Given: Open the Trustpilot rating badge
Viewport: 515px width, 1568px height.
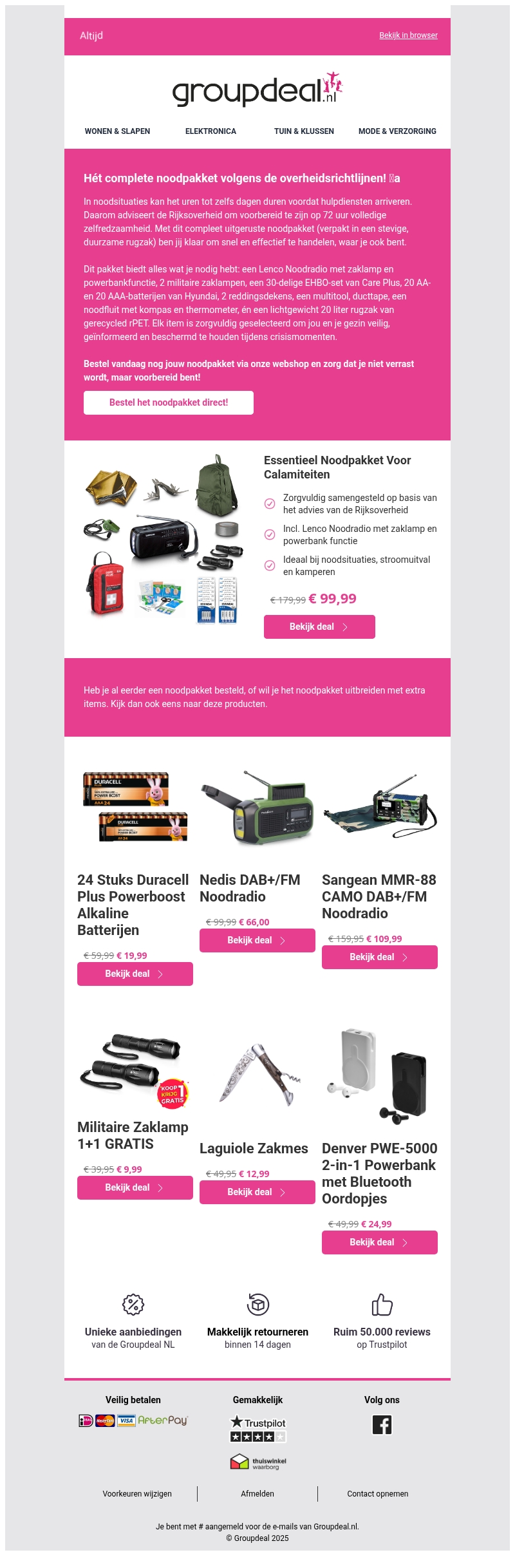Looking at the screenshot, I should click(257, 1428).
